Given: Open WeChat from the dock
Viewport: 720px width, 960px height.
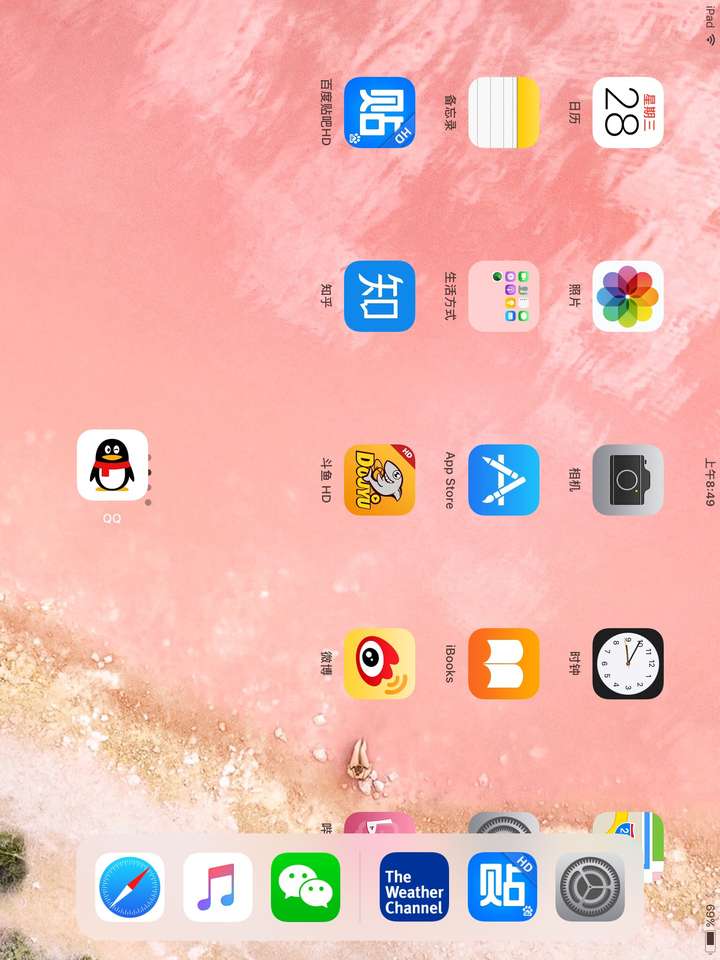Looking at the screenshot, I should point(306,887).
